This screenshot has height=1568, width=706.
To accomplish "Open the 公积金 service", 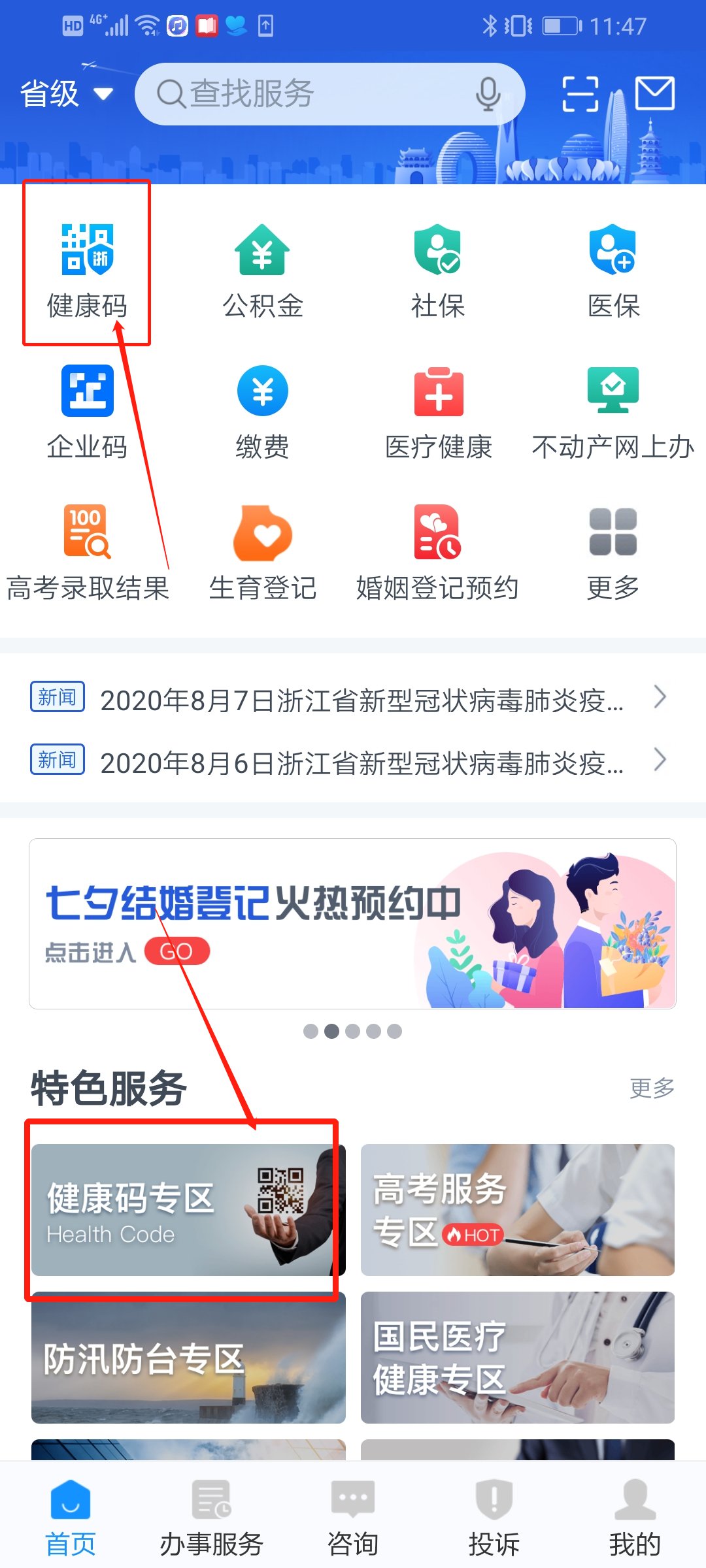I will pos(262,269).
